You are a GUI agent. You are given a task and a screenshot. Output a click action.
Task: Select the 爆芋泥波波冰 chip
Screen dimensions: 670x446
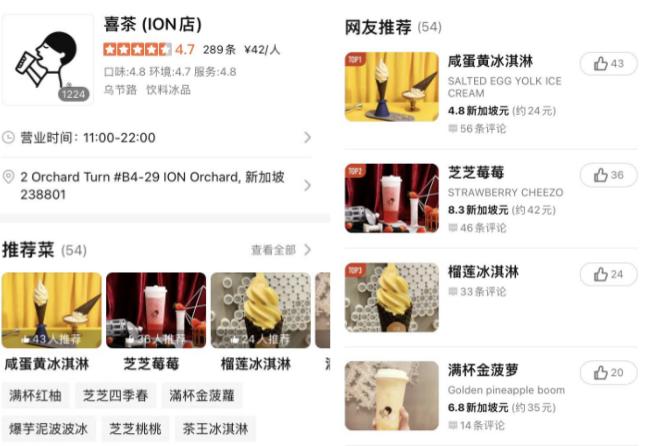pyautogui.click(x=48, y=429)
